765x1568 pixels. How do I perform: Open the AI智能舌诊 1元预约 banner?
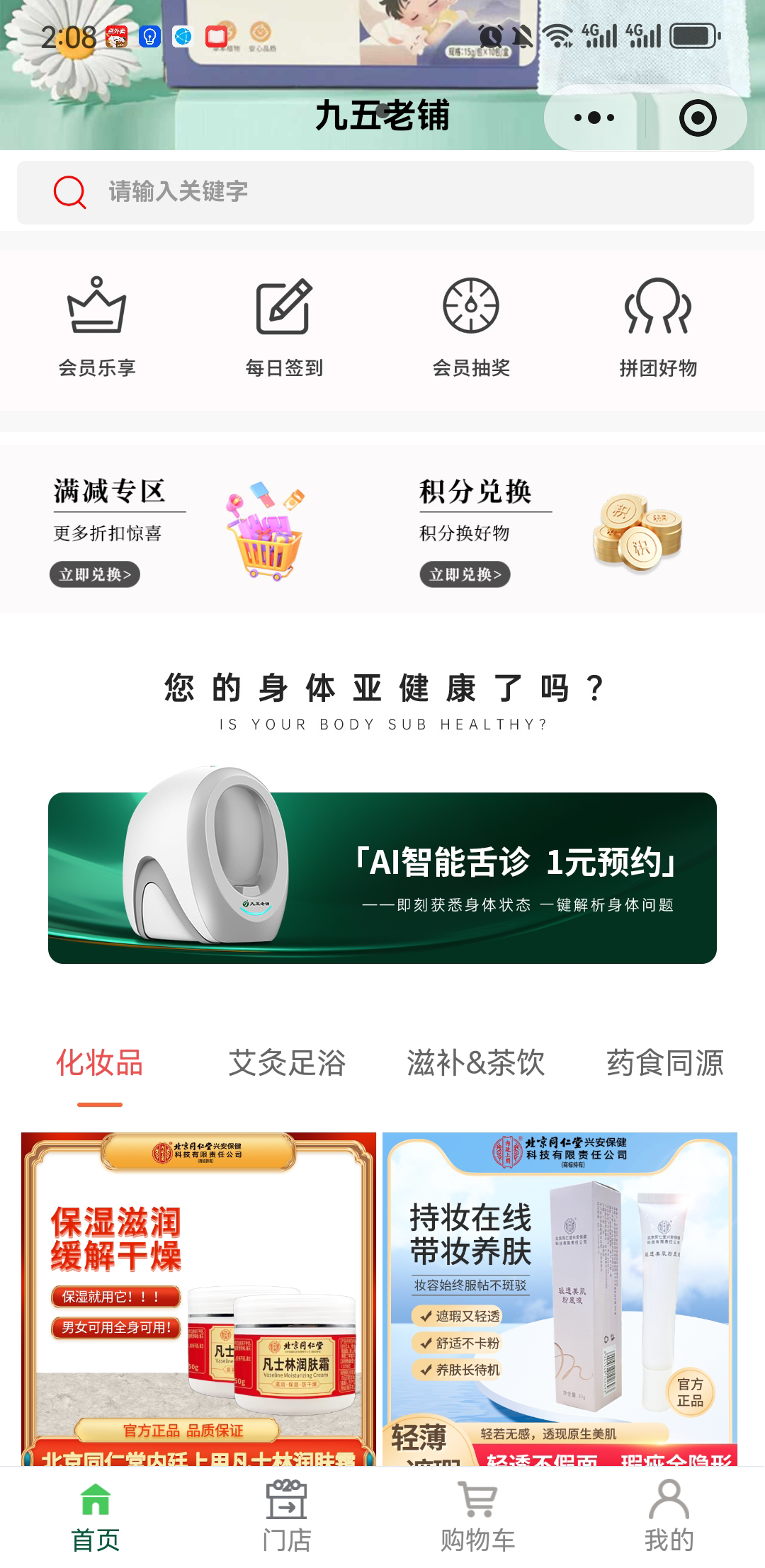[x=382, y=877]
